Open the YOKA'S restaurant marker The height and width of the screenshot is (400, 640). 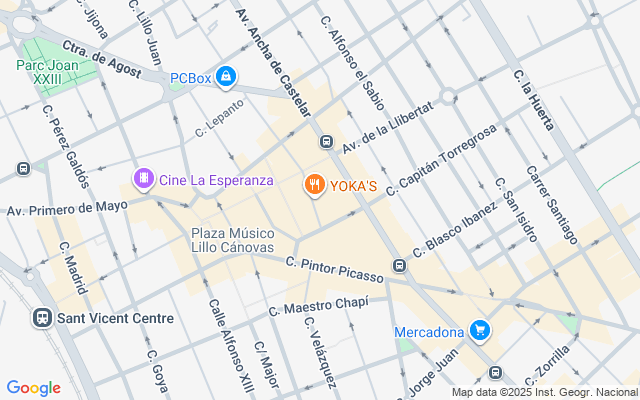[x=314, y=184]
